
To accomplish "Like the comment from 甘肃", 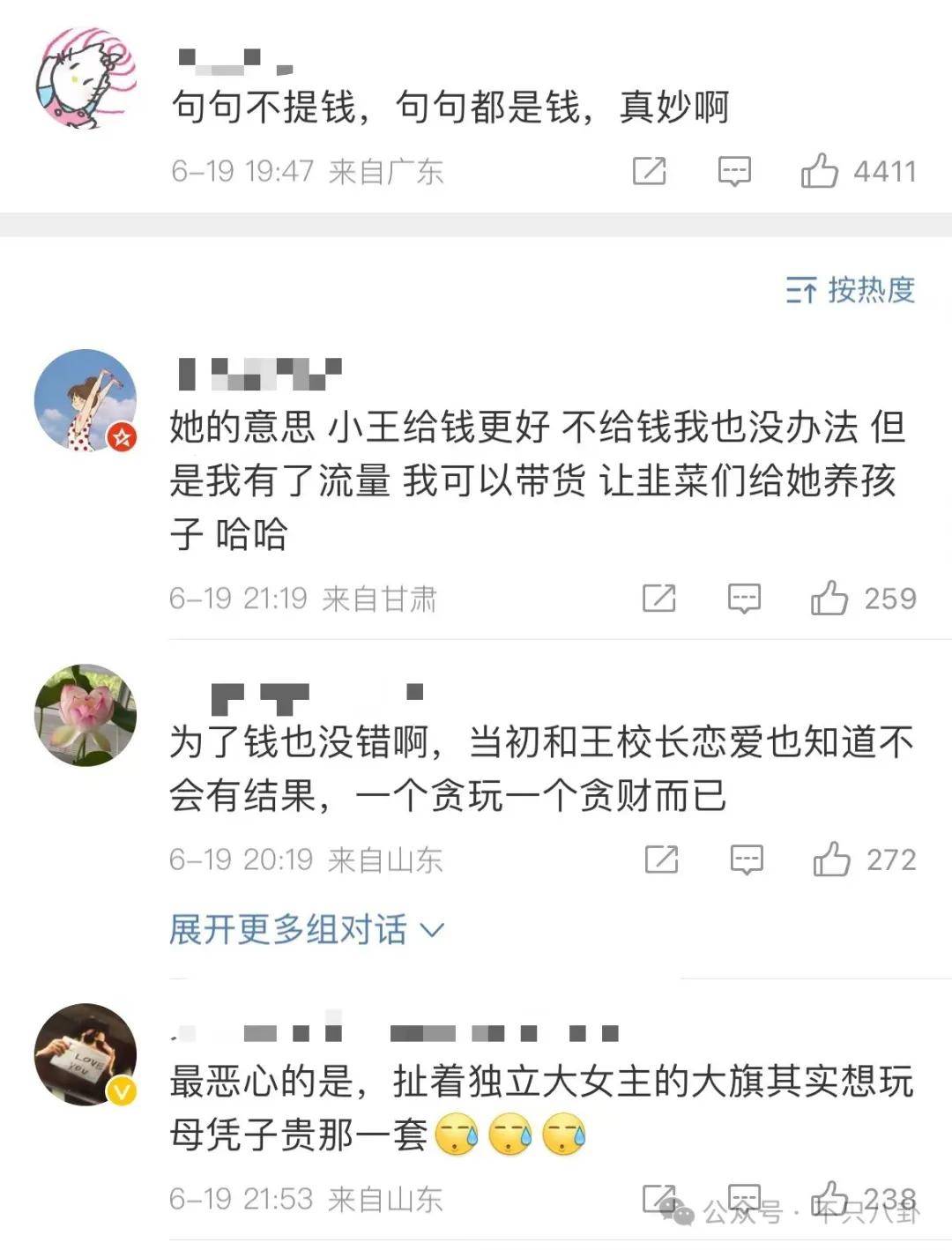I will tap(829, 599).
